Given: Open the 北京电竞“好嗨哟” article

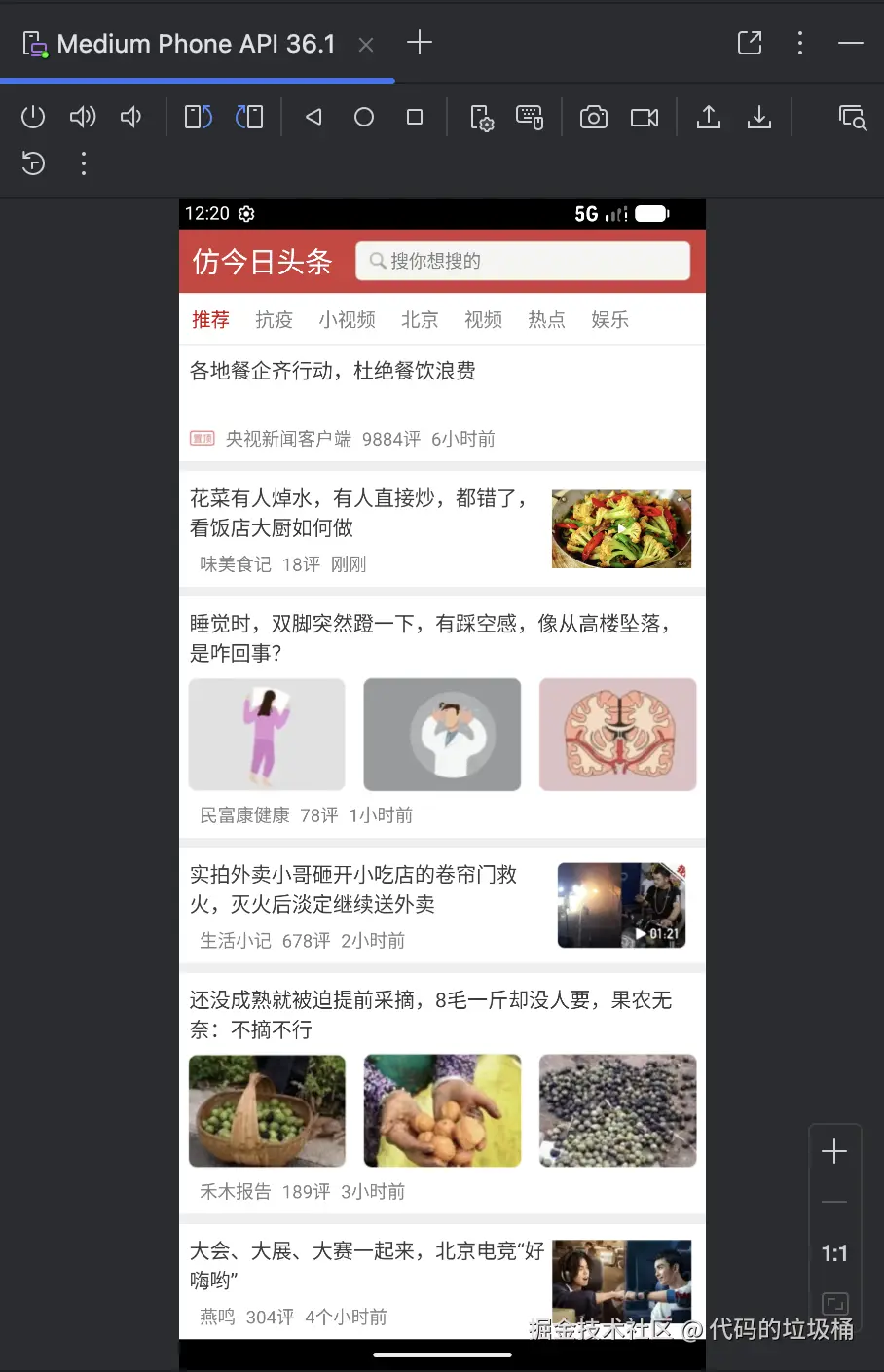Looking at the screenshot, I should pos(366,1264).
